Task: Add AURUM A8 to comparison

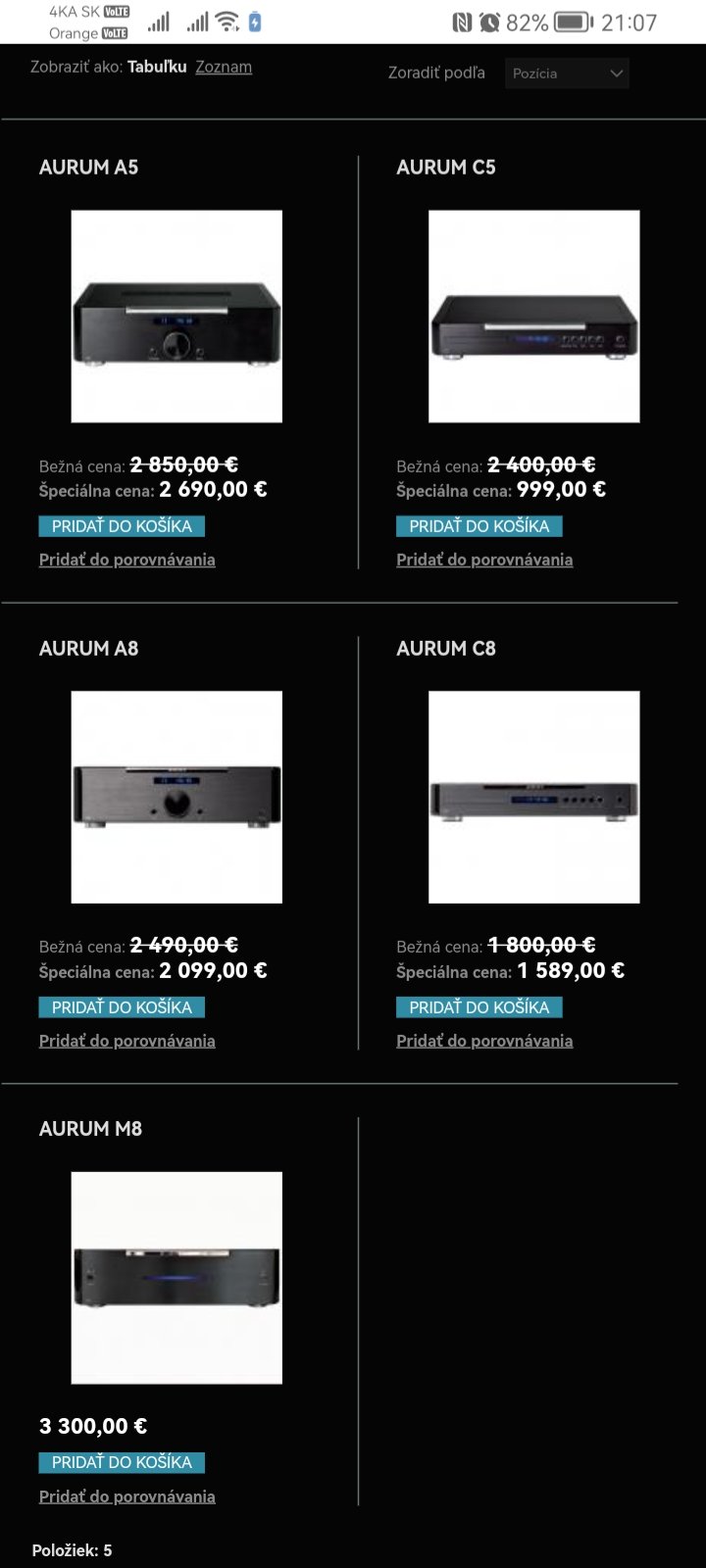Action: [127, 1041]
